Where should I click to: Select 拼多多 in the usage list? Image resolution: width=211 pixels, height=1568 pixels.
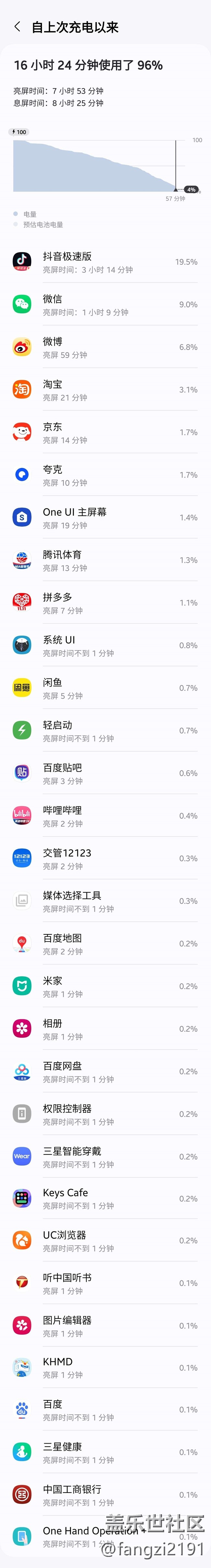click(x=105, y=603)
